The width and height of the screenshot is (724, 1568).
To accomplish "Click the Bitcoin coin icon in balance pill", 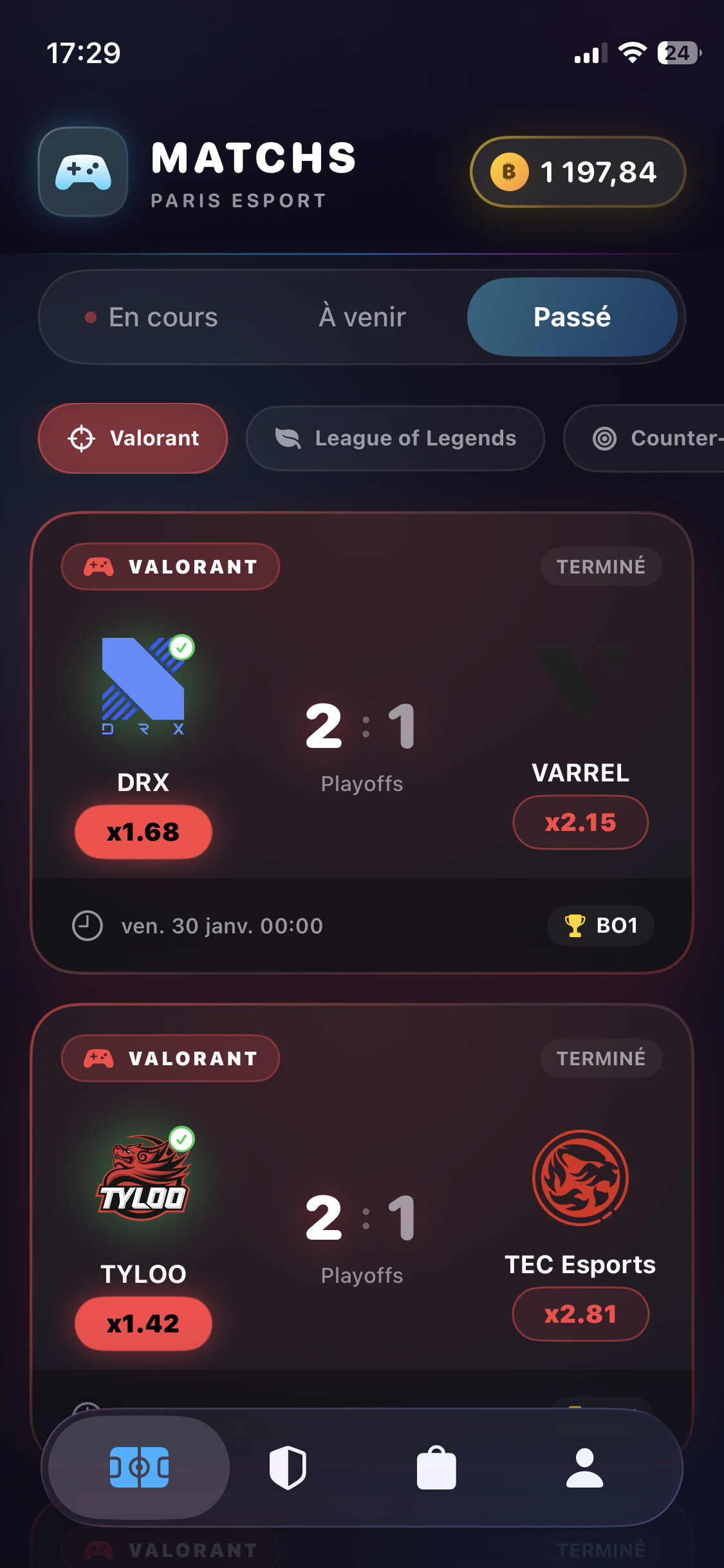I will [x=508, y=172].
